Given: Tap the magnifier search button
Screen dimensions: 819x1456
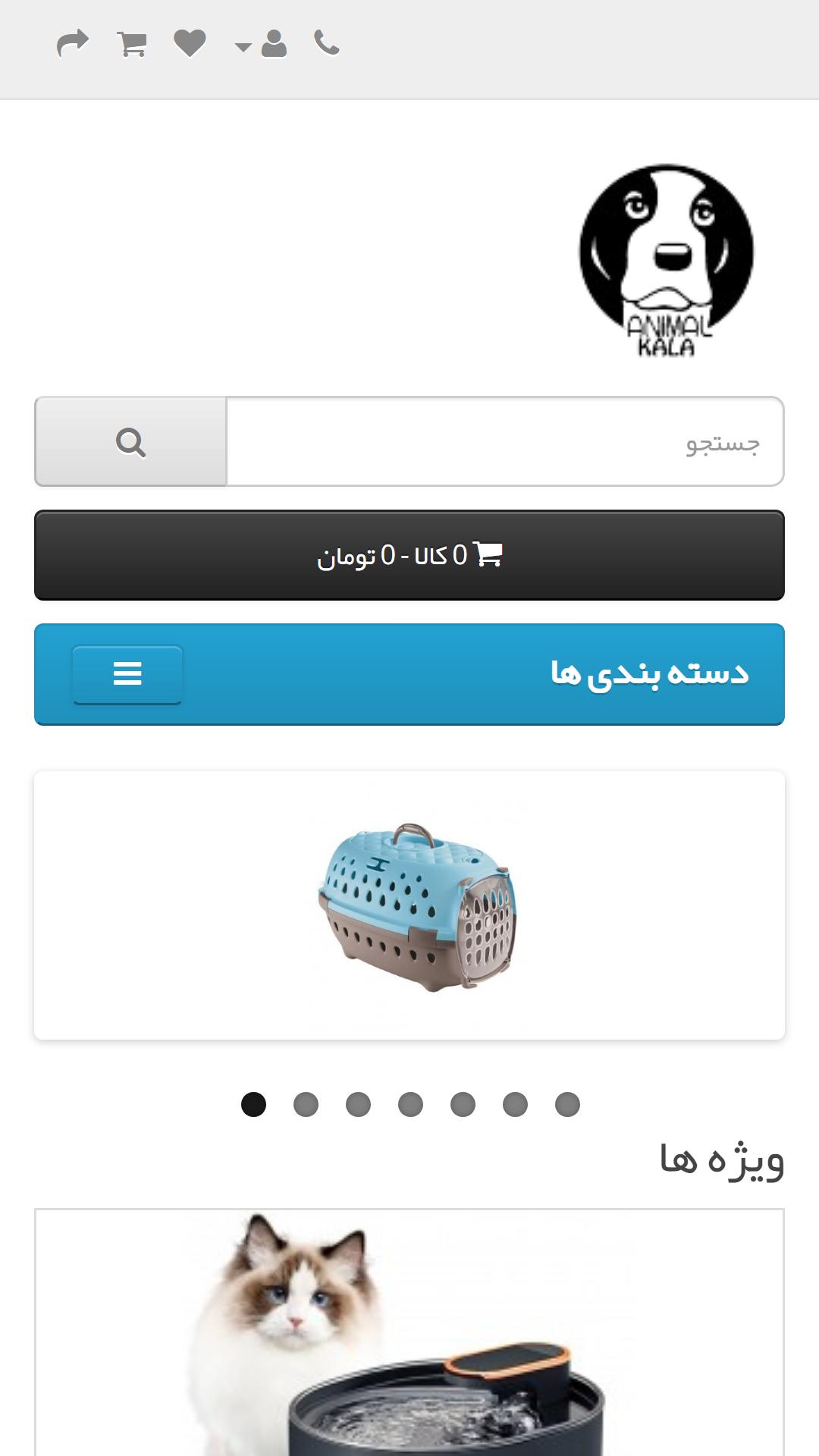Looking at the screenshot, I should tap(131, 441).
